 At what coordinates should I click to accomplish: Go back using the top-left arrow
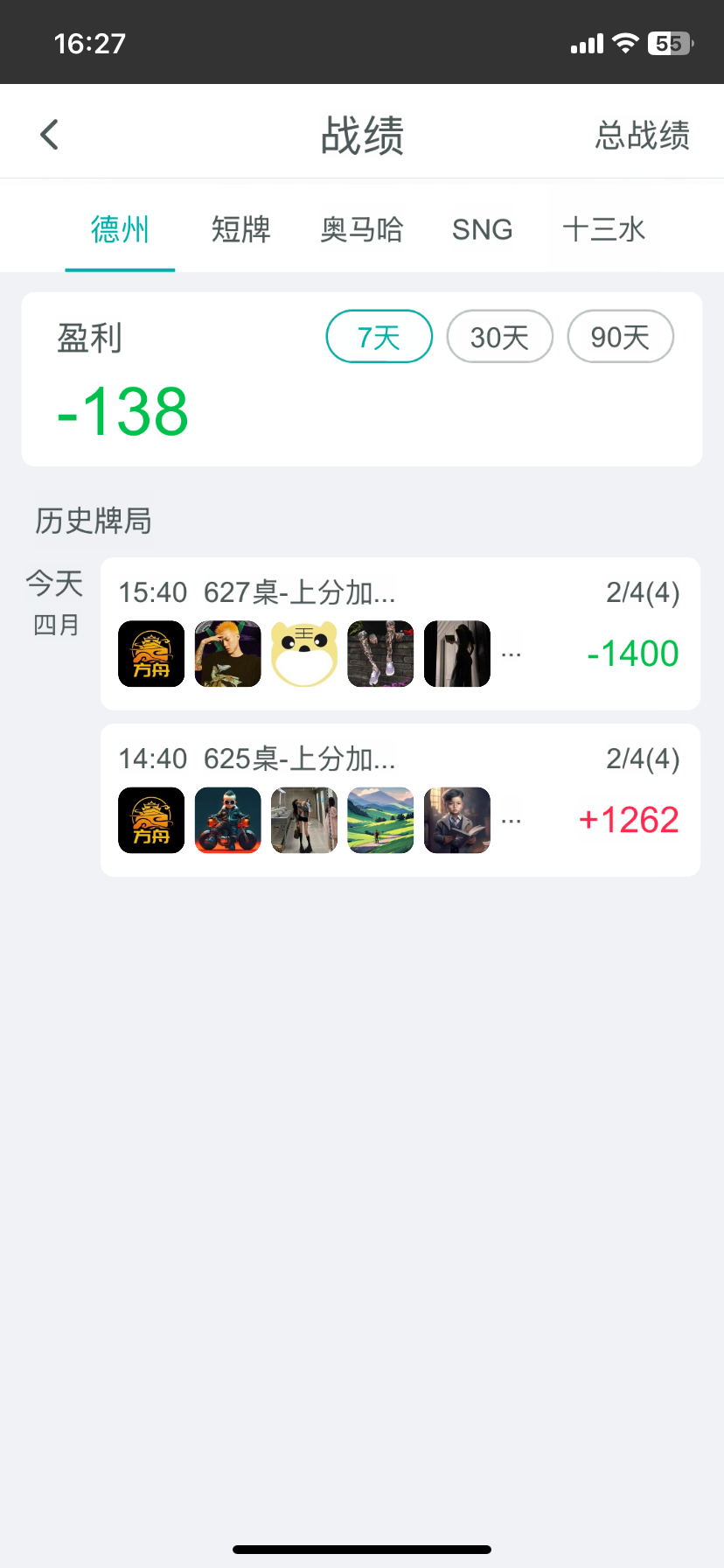point(50,135)
